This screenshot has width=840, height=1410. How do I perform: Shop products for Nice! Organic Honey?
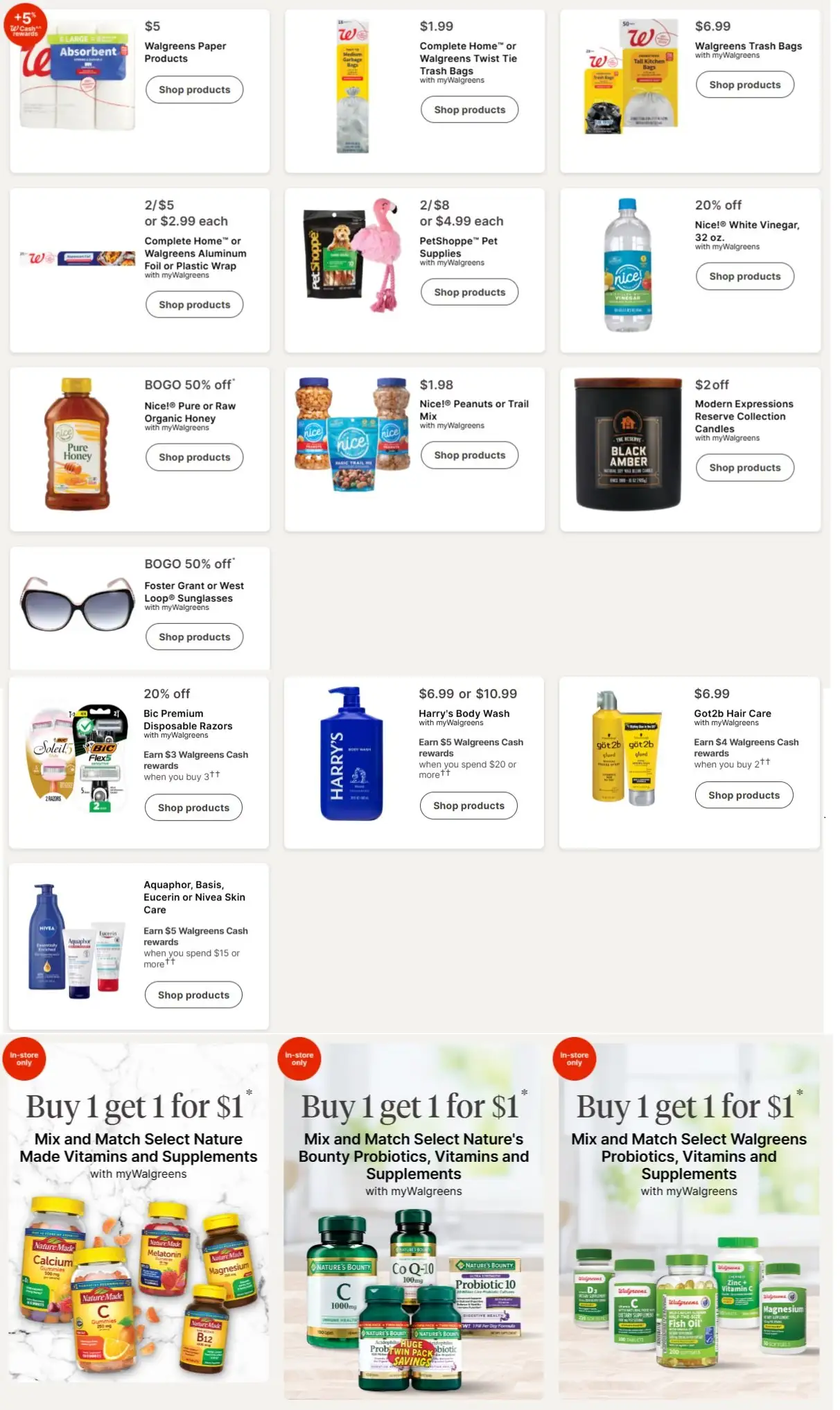click(194, 458)
